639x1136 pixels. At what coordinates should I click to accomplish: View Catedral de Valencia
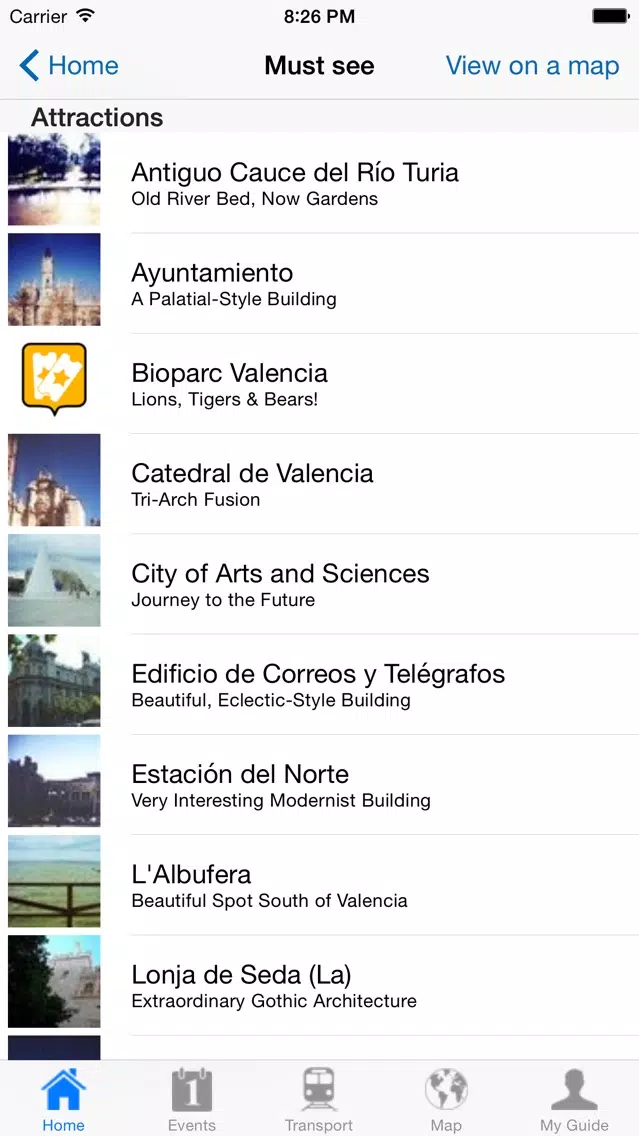(320, 483)
